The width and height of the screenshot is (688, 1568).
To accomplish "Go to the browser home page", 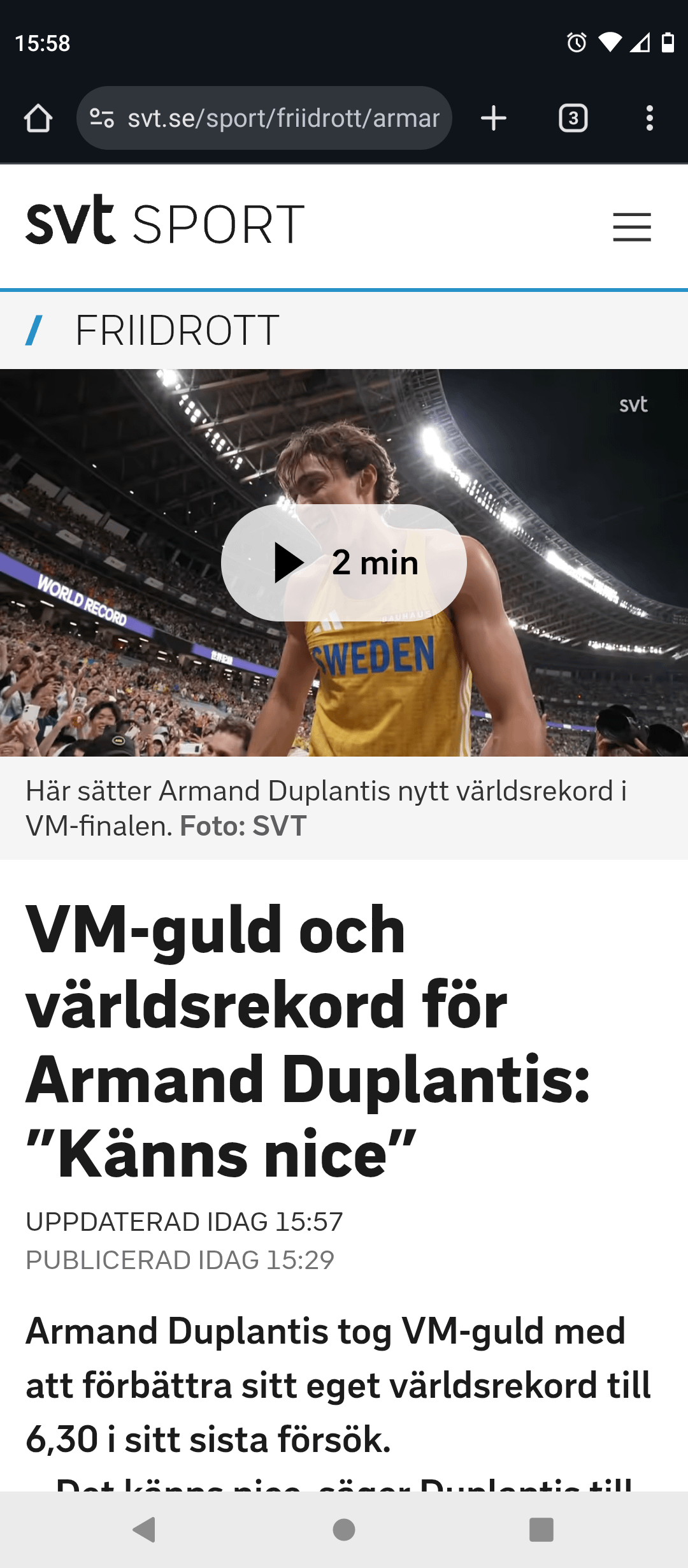I will click(38, 118).
